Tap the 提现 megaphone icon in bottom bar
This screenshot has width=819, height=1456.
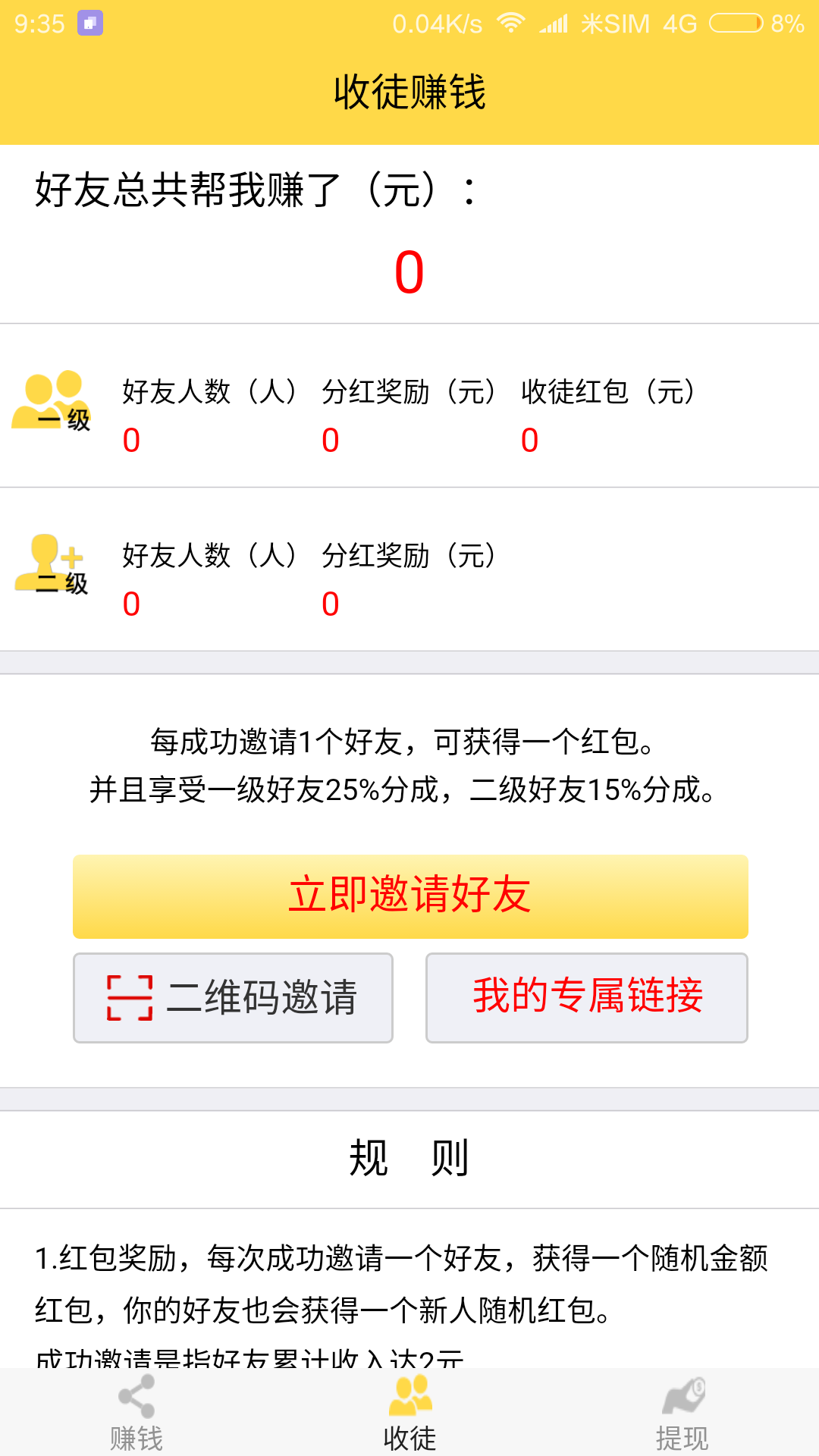(682, 1398)
